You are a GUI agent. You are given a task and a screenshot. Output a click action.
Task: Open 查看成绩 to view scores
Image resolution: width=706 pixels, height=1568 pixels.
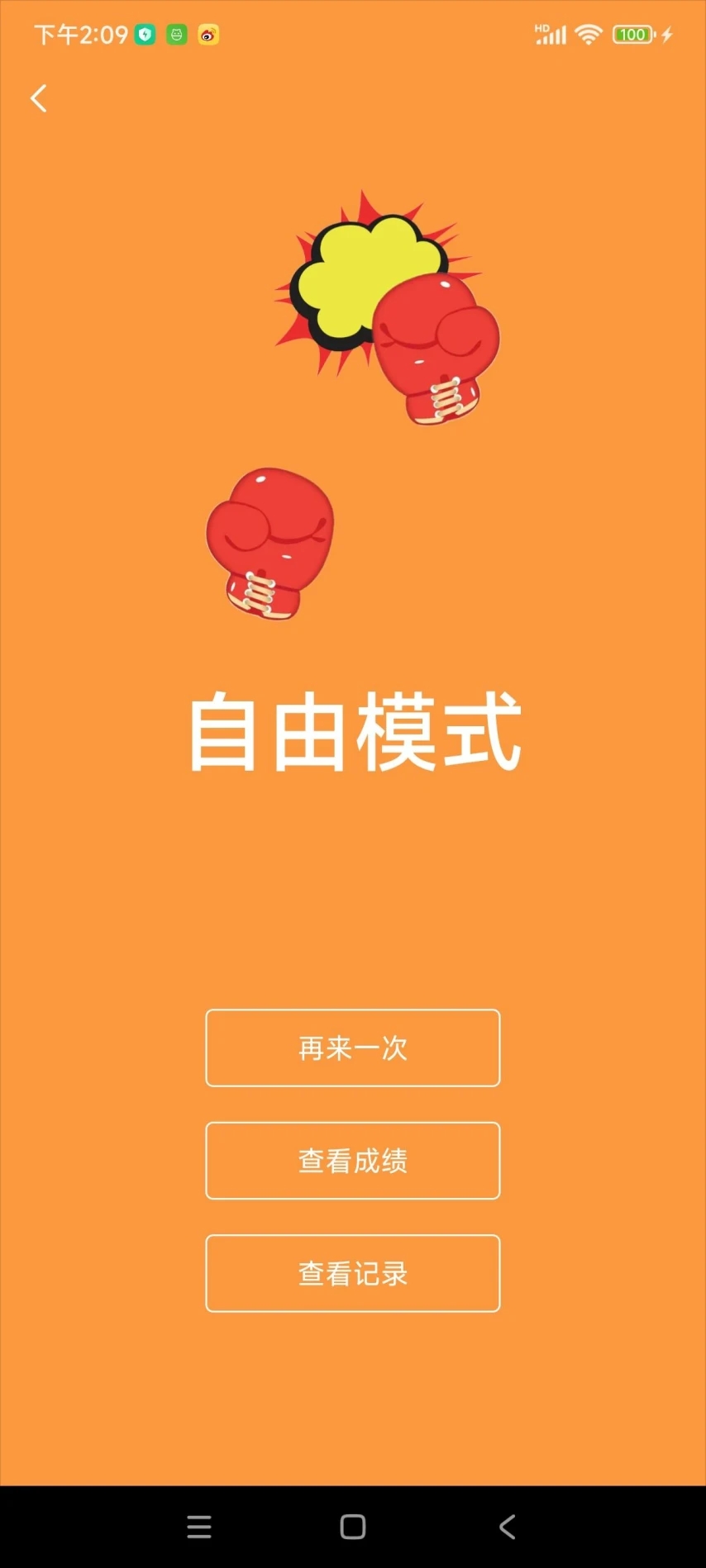pos(353,1160)
